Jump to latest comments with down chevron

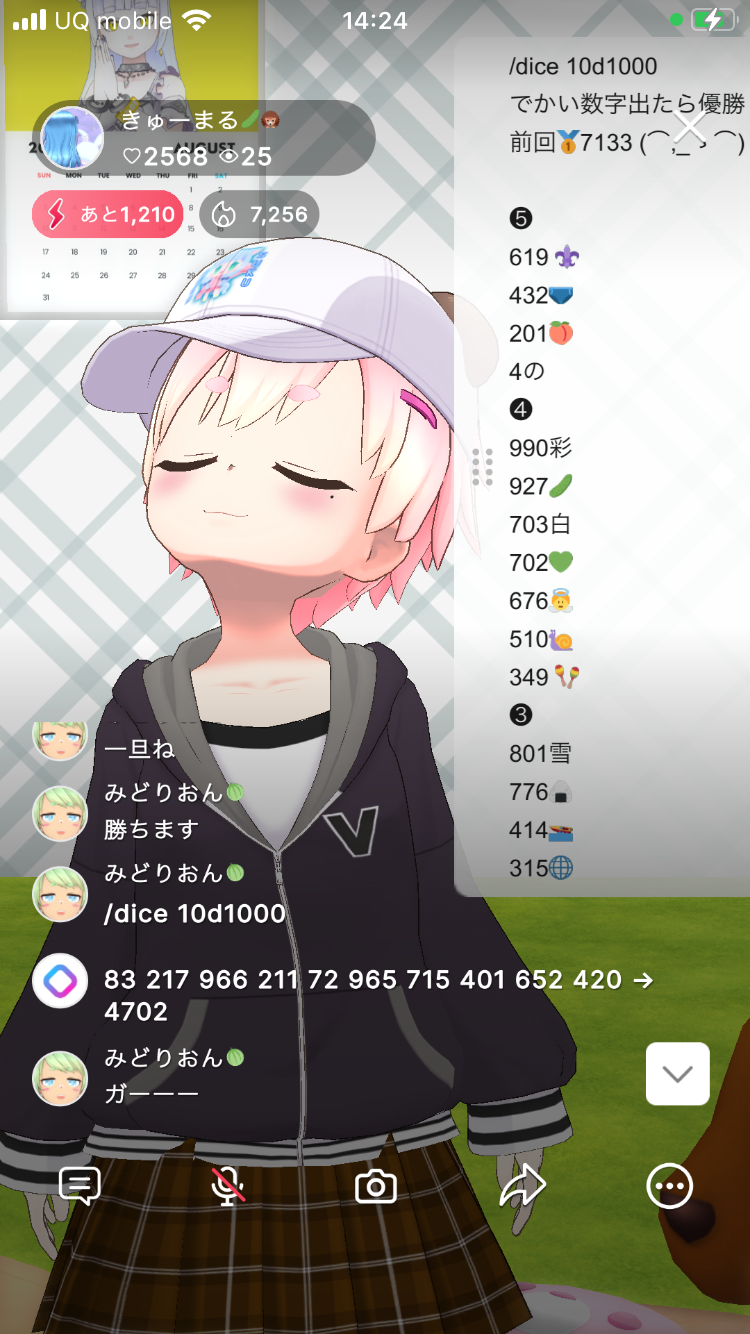click(677, 1074)
